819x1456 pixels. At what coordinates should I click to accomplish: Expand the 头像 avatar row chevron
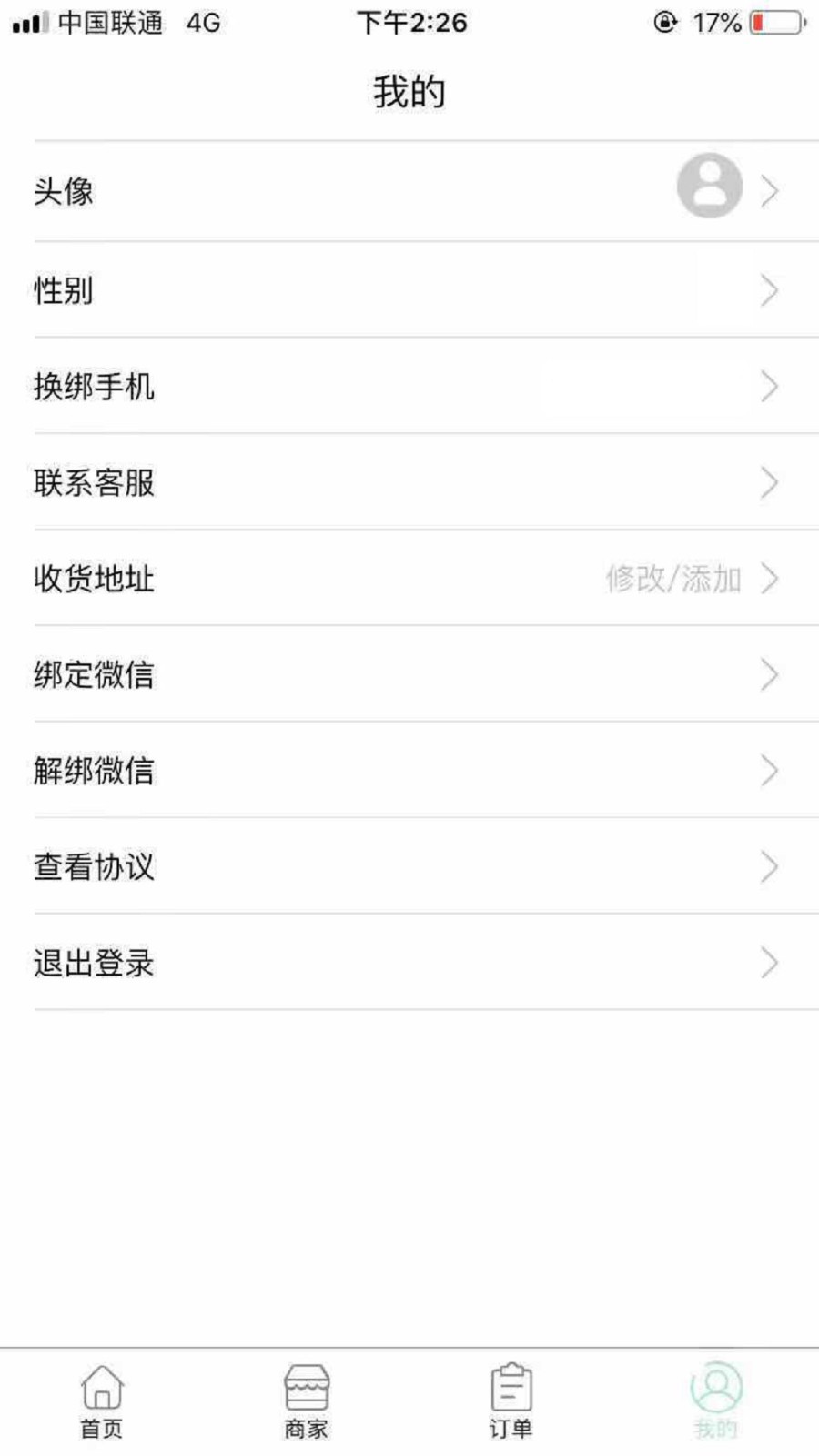pos(769,190)
